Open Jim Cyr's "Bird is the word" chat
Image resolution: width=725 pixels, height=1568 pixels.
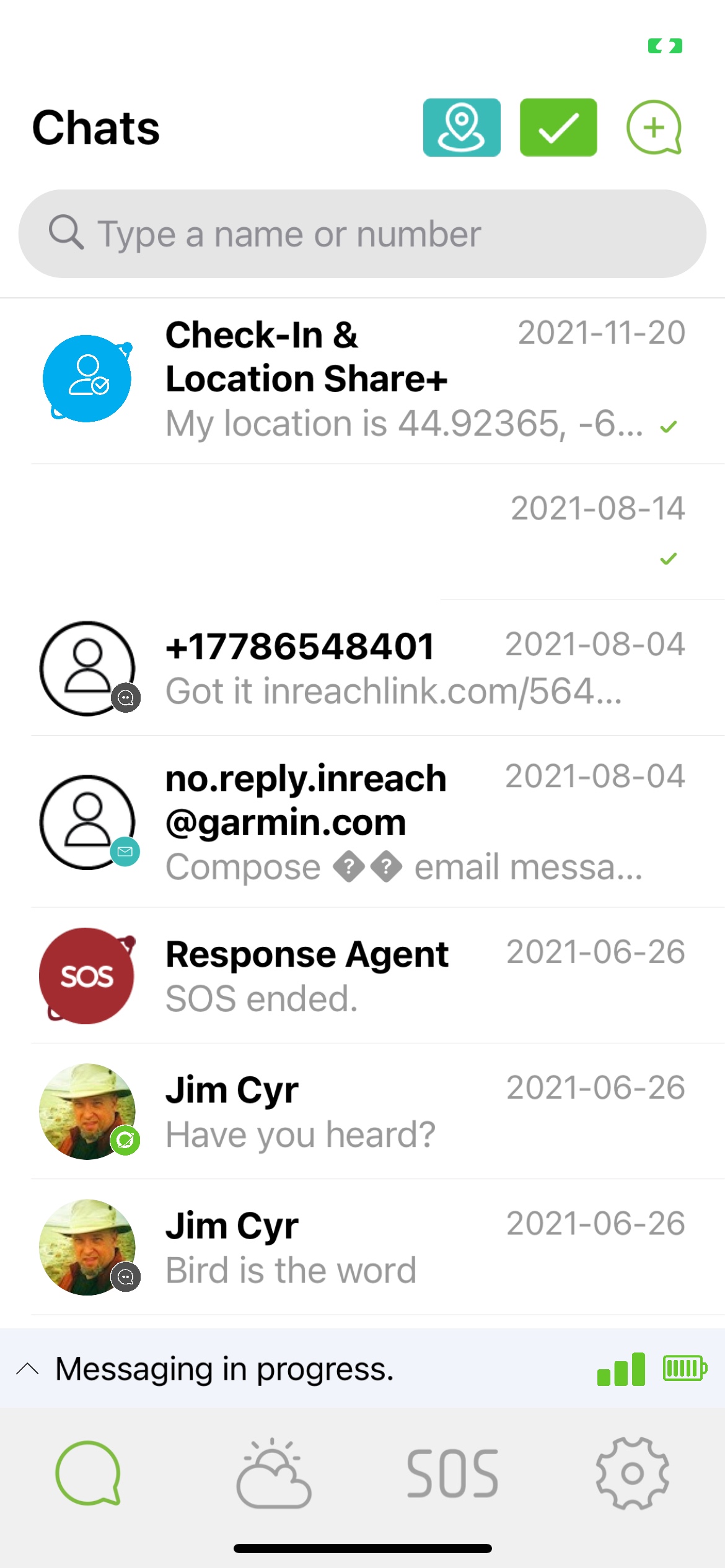click(x=362, y=1247)
